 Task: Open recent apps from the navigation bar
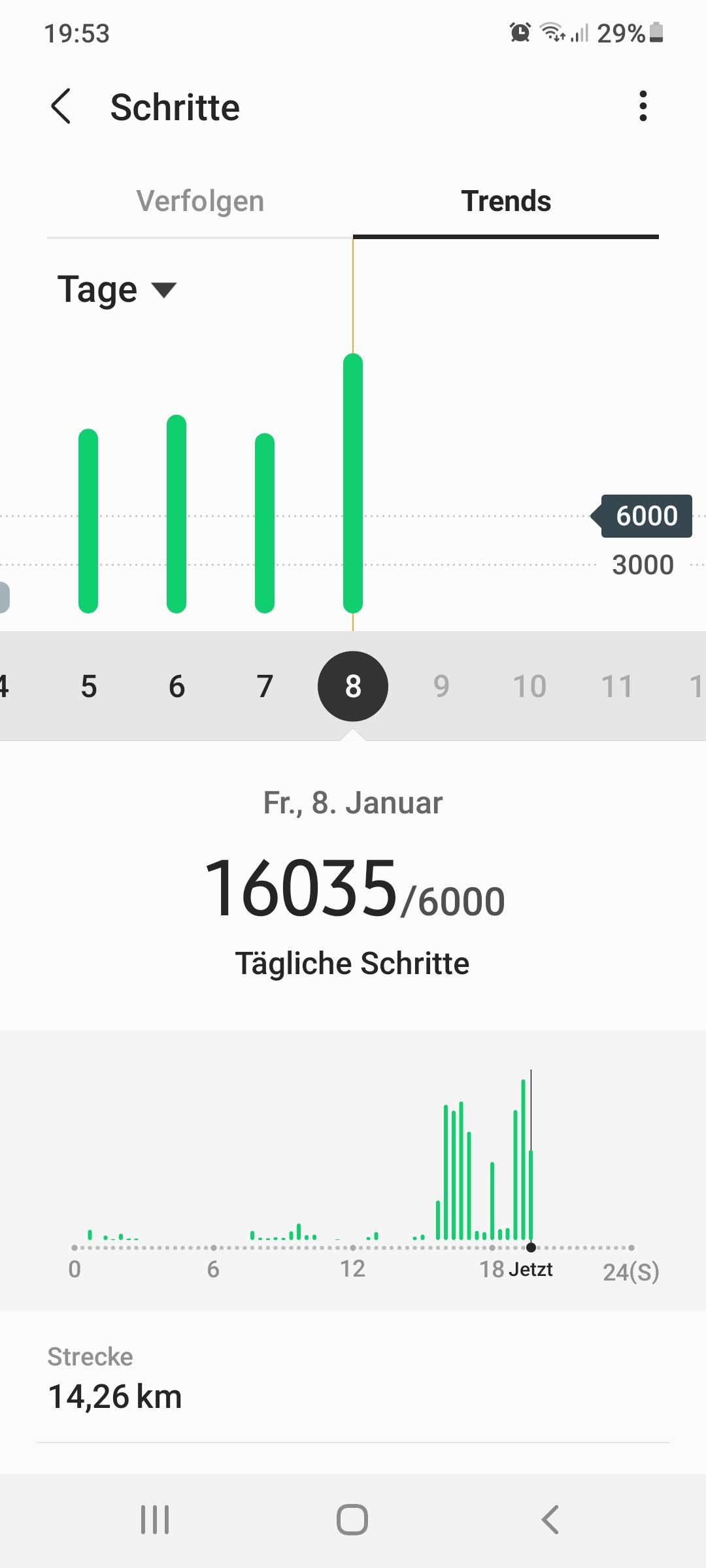pos(155,1520)
